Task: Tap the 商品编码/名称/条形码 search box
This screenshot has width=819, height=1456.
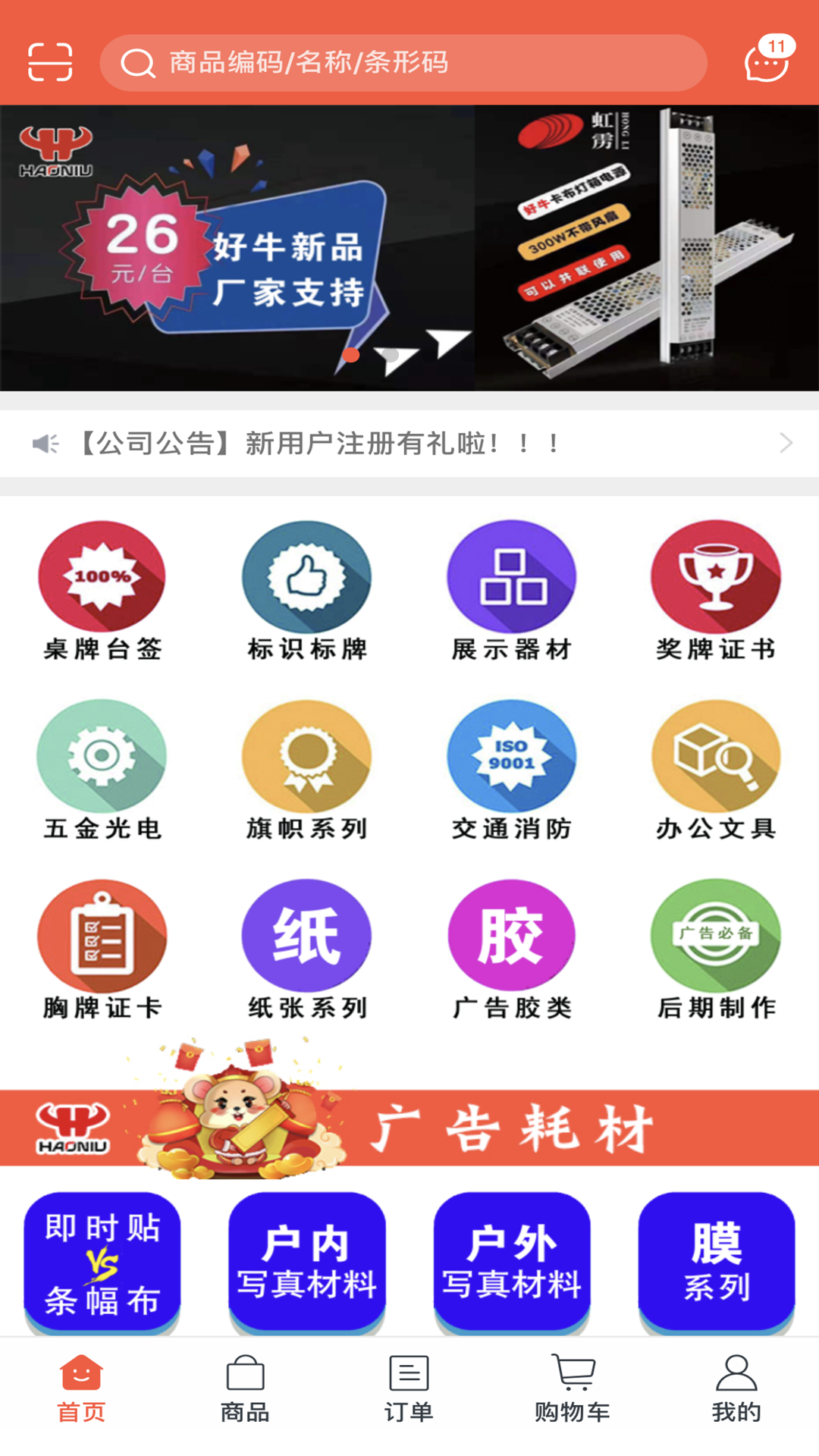Action: pos(403,63)
